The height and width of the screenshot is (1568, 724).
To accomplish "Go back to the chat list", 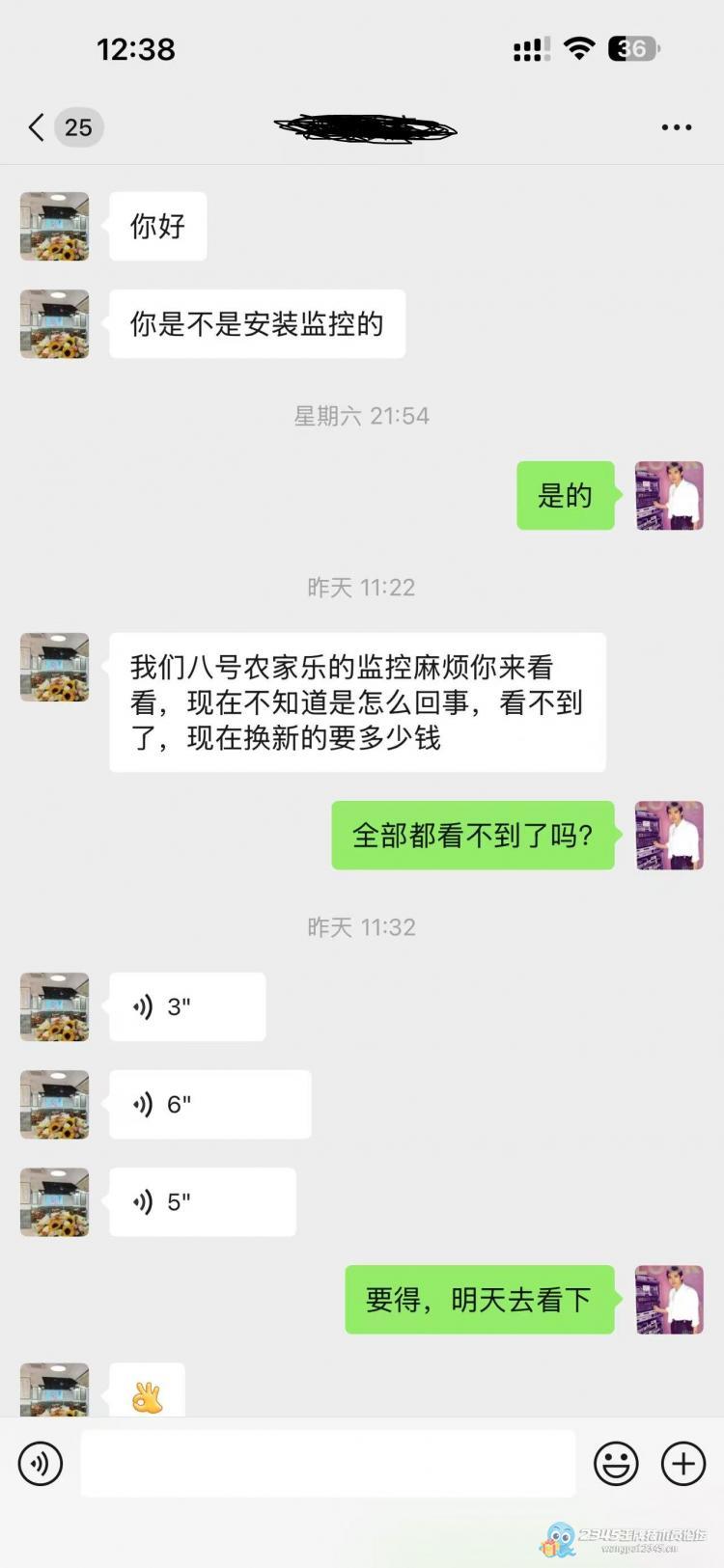I will click(39, 127).
